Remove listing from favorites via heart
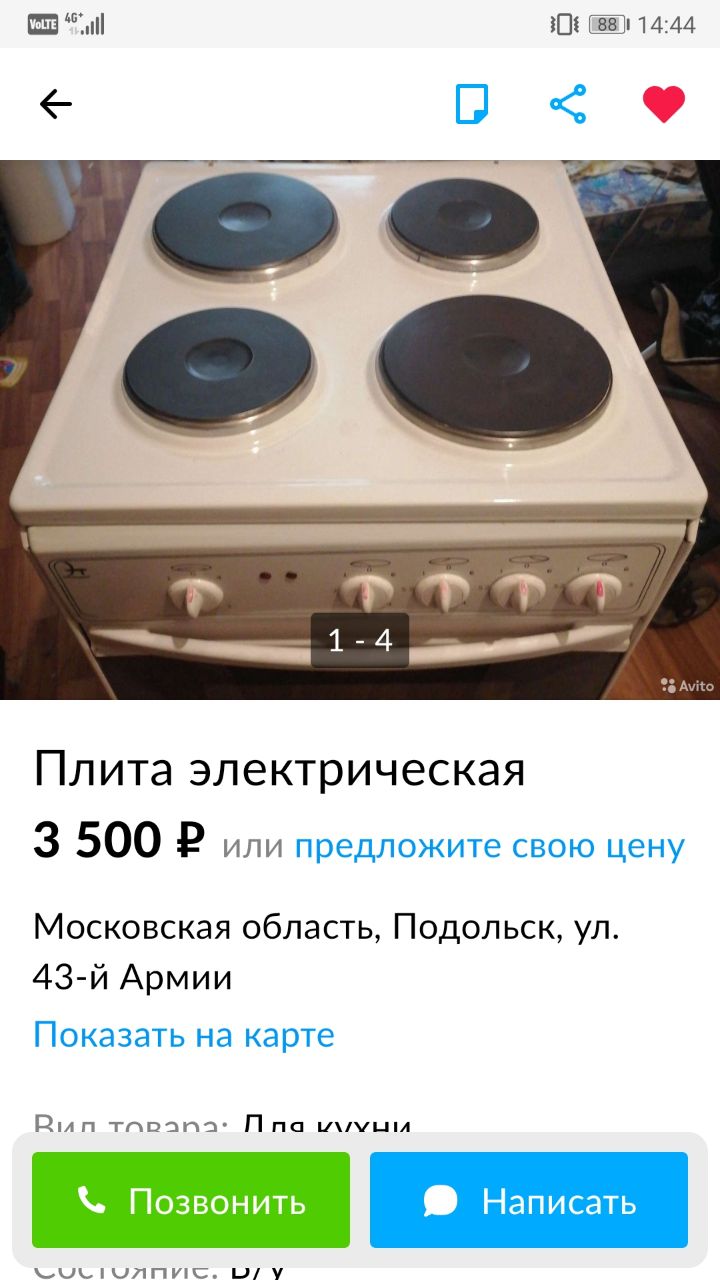720x1280 pixels. (x=664, y=104)
